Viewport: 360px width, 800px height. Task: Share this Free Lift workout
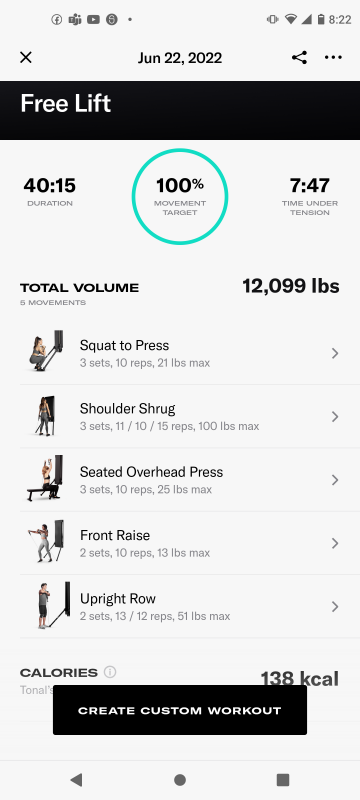pyautogui.click(x=299, y=58)
